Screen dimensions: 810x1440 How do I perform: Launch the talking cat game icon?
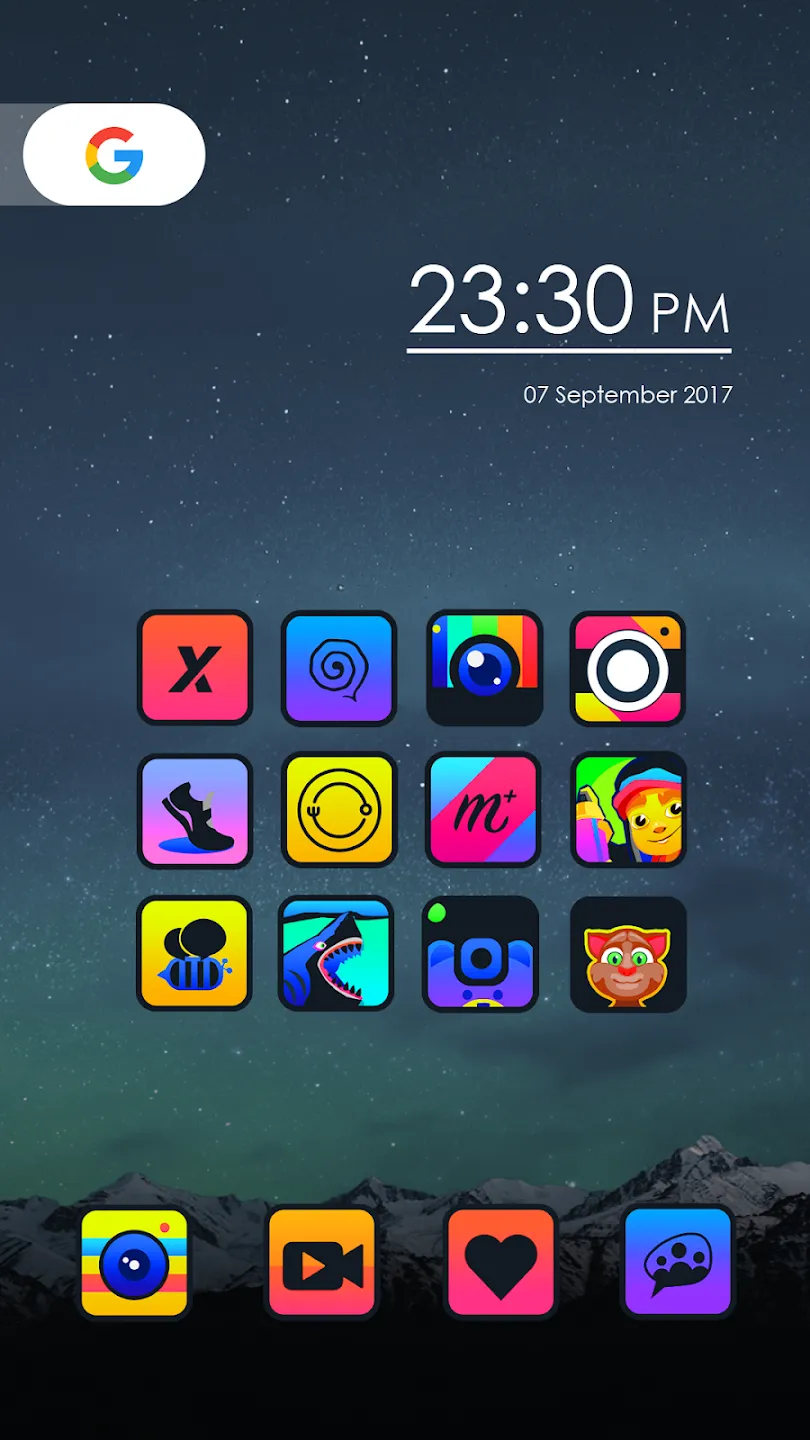coord(628,953)
